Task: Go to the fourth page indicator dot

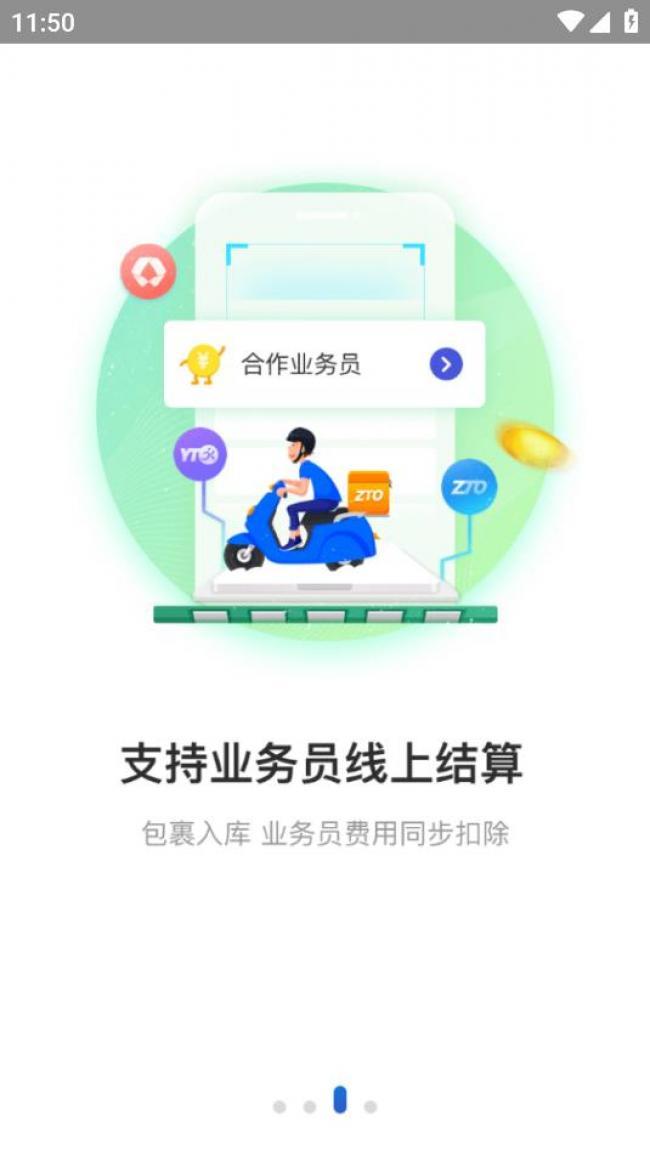Action: point(371,1107)
